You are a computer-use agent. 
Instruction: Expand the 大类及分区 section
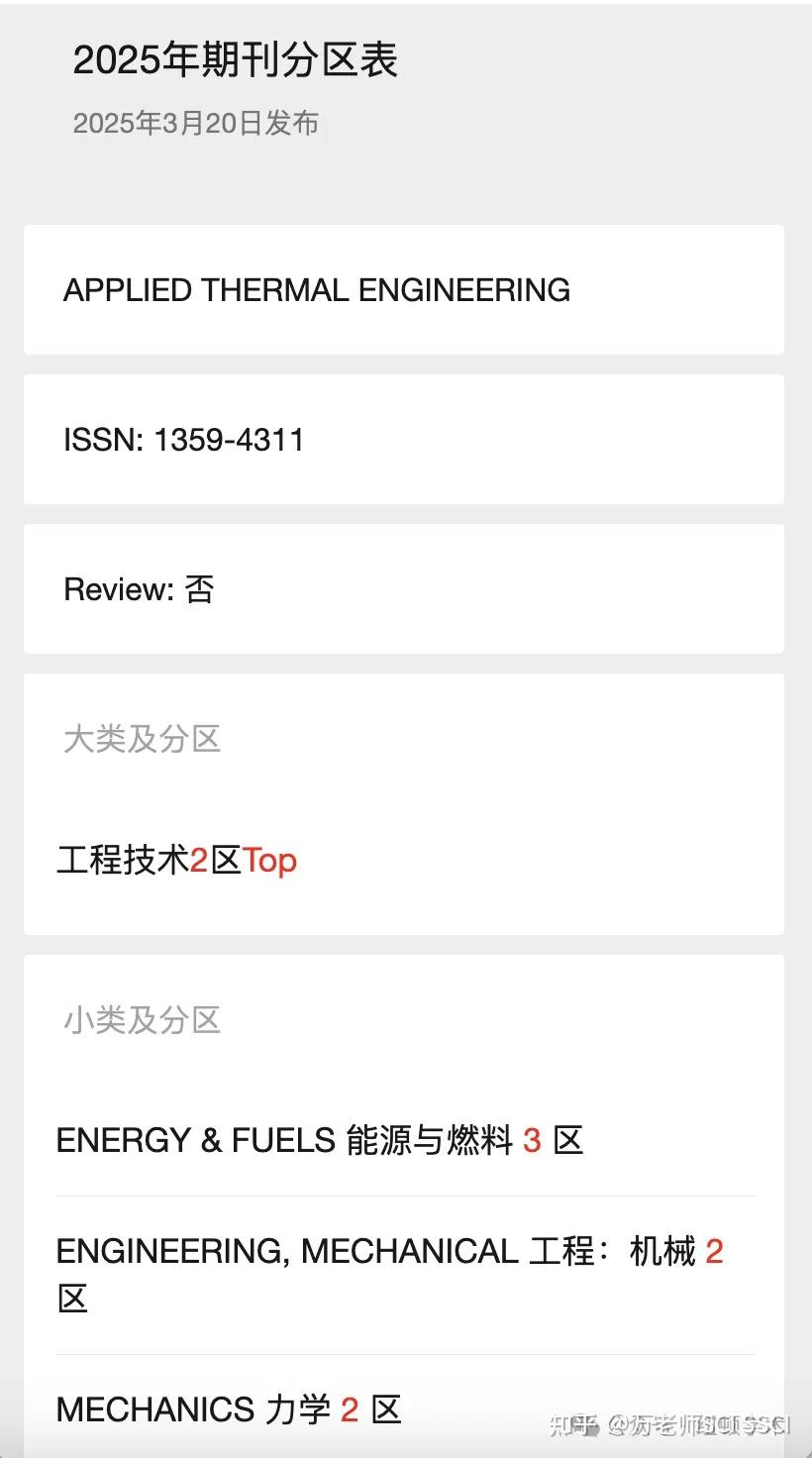pos(142,739)
